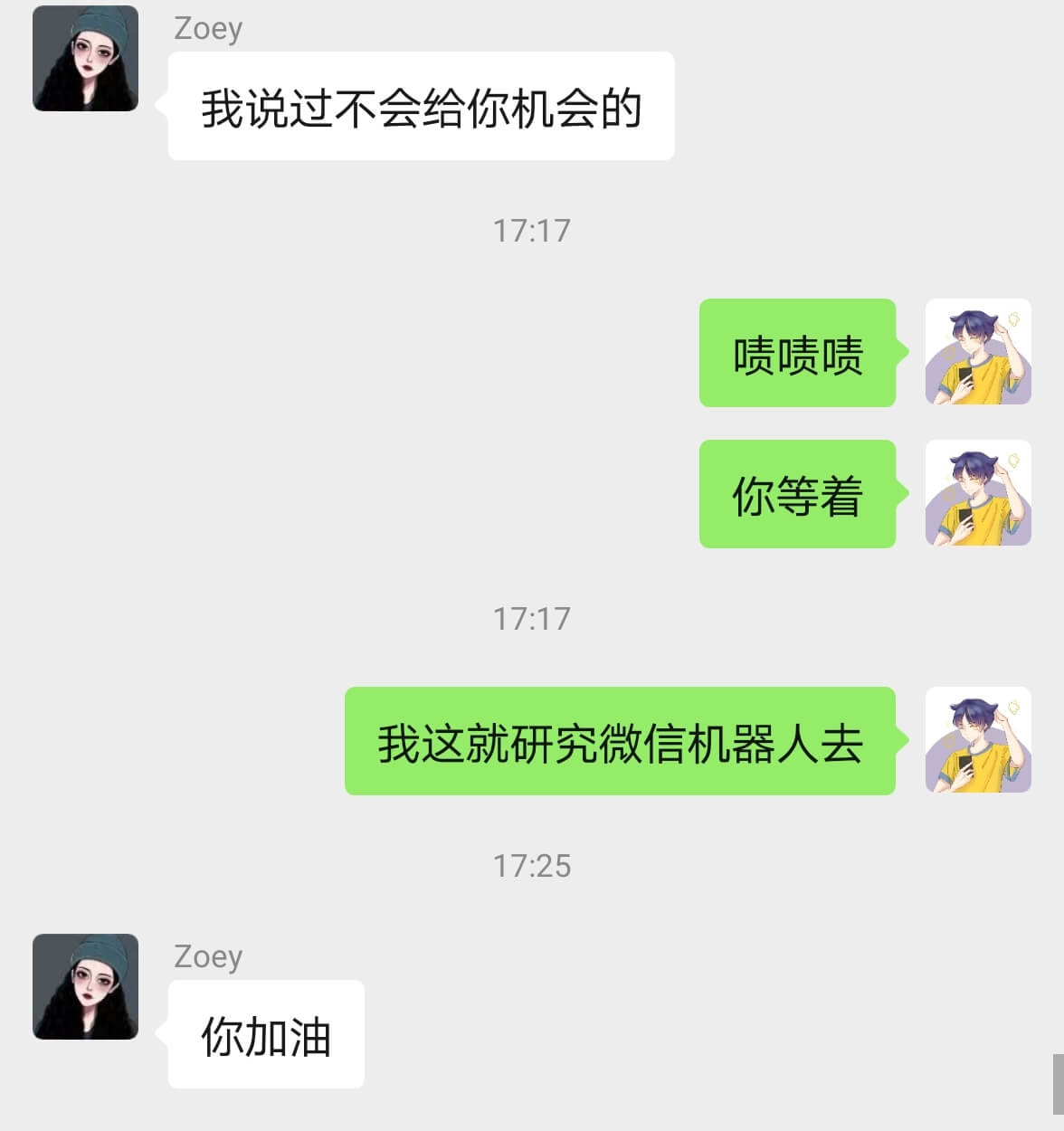View profile from avatar beside "我这就研究微信机器人去"

[x=978, y=740]
